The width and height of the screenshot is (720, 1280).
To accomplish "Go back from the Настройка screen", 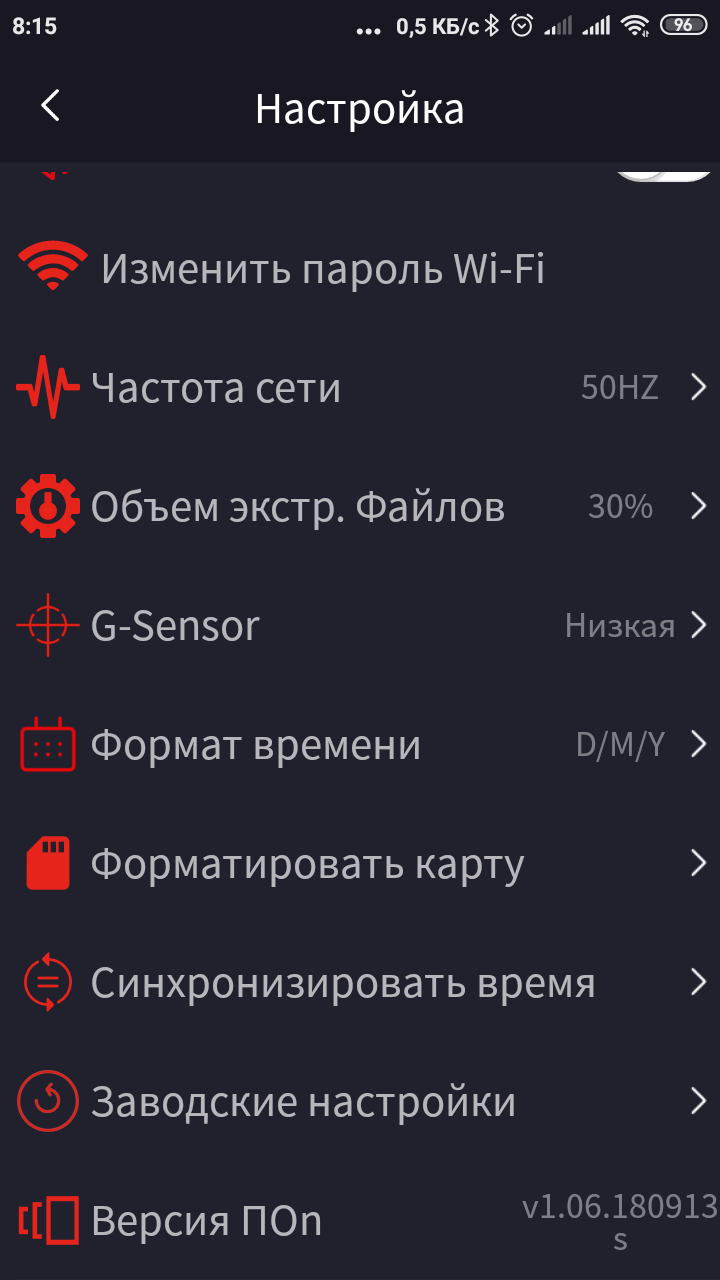I will click(50, 106).
